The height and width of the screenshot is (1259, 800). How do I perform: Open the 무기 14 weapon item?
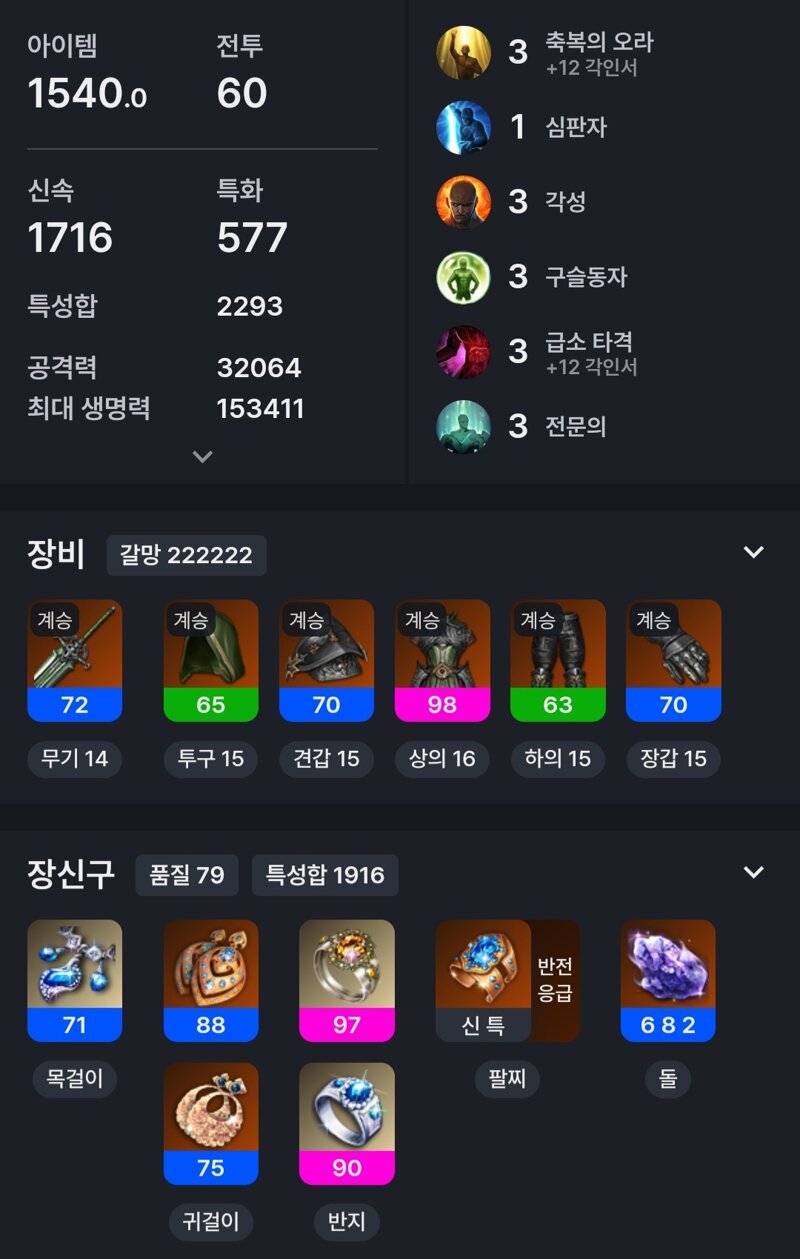point(75,660)
